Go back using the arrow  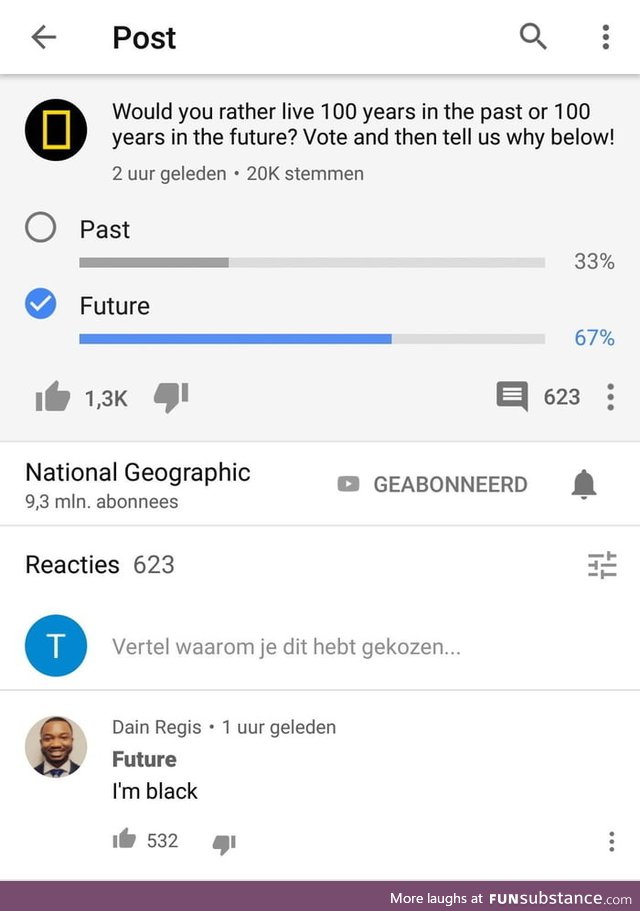(x=44, y=38)
